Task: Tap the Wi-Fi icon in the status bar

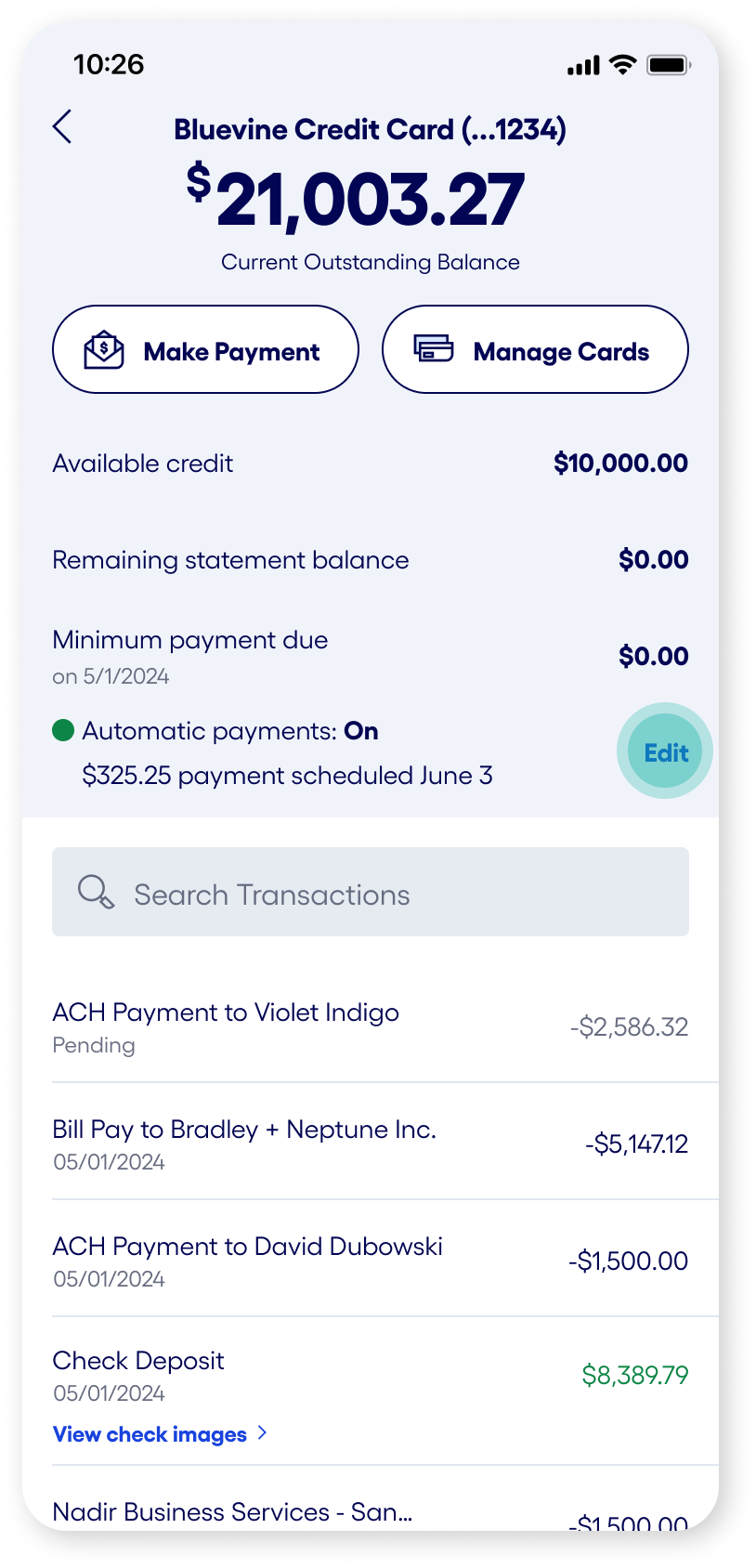Action: [621, 65]
